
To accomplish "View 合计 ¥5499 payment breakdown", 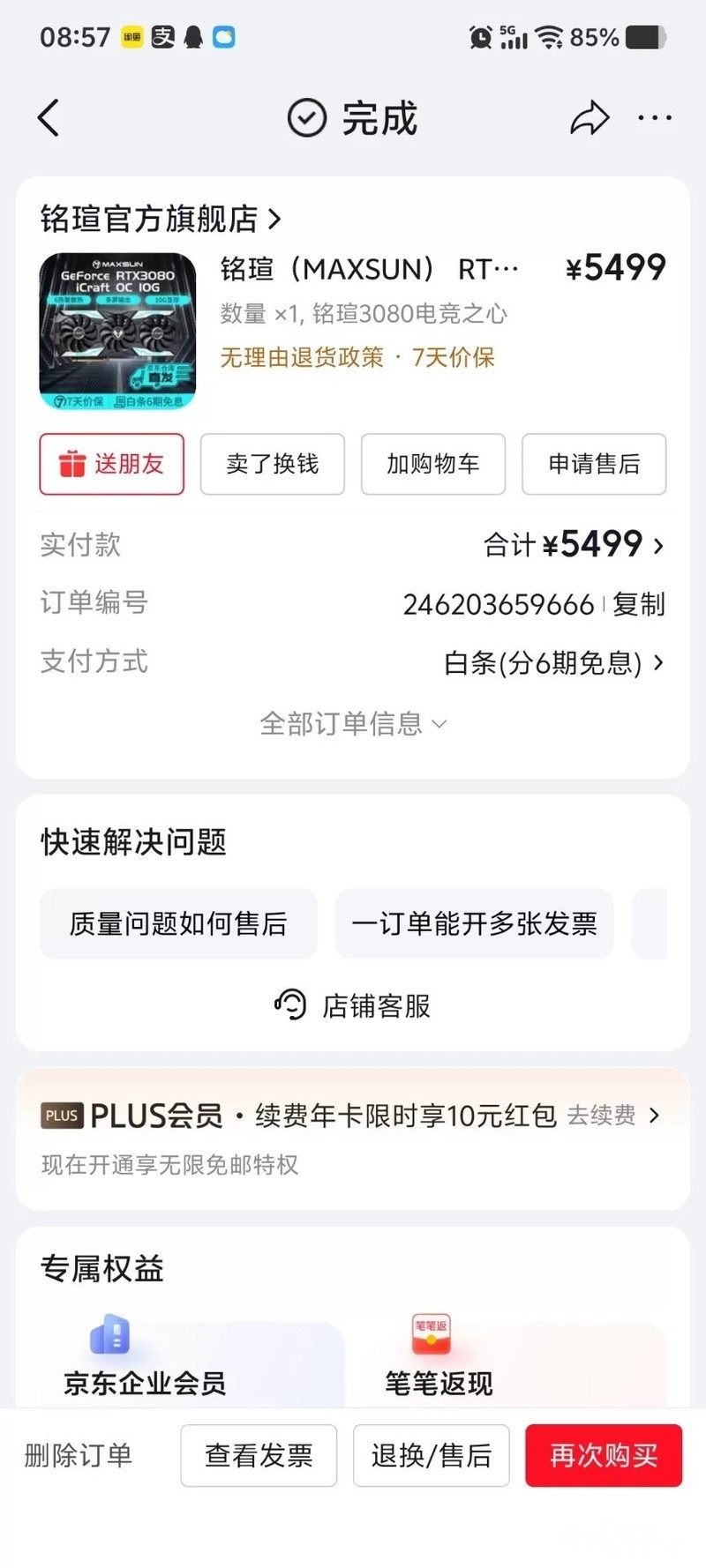I will 574,545.
